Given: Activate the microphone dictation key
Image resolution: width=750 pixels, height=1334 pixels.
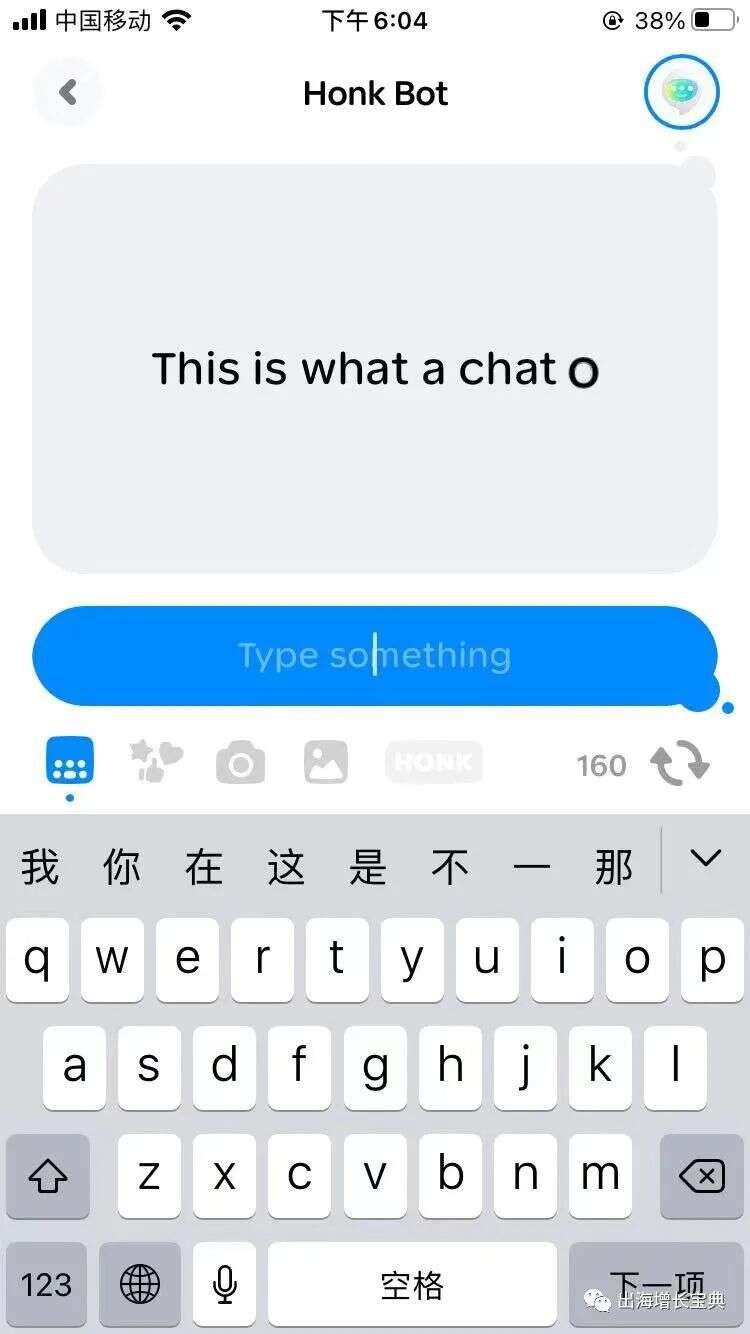Looking at the screenshot, I should [x=224, y=1285].
